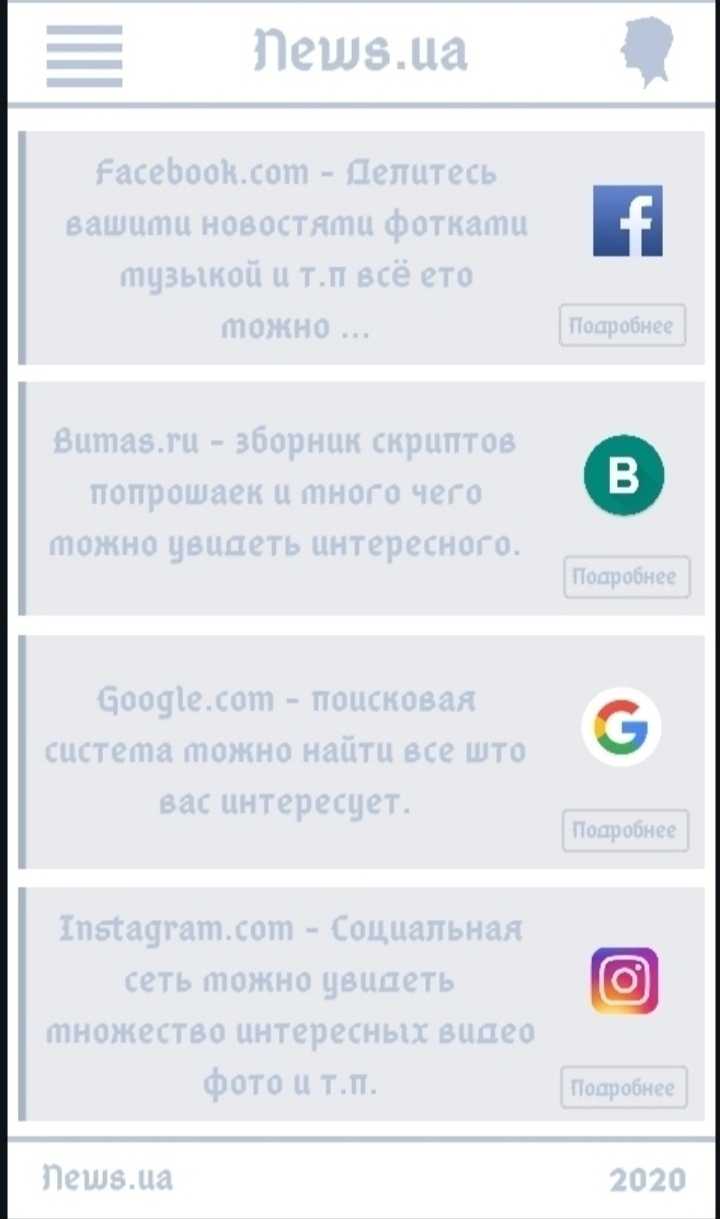The width and height of the screenshot is (720, 1219).
Task: Tap Подробнее on the Instagram.com card
Action: [x=624, y=1088]
